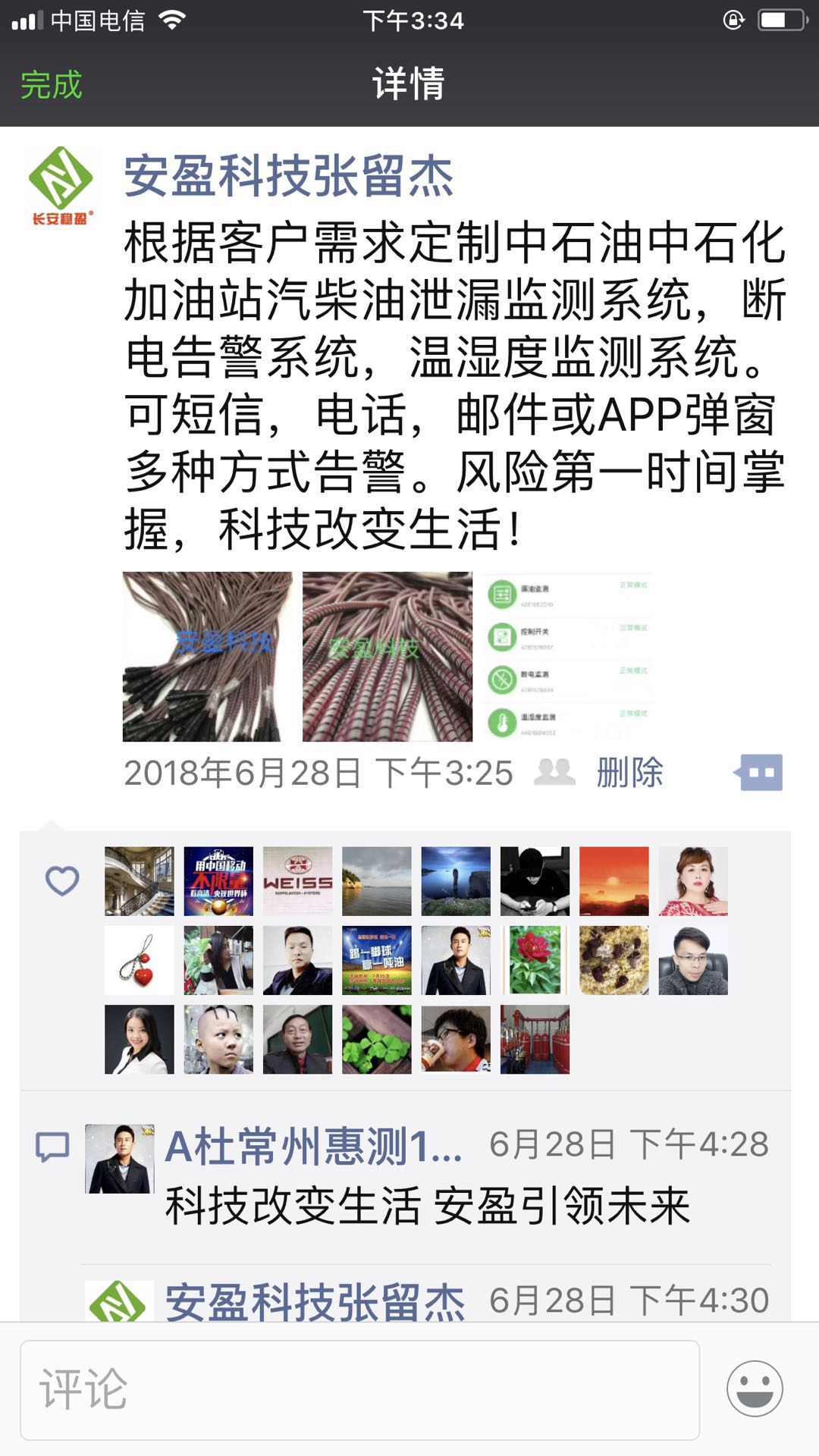The width and height of the screenshot is (819, 1456).
Task: Open the emoji picker beside the comment box
Action: pos(755,1389)
